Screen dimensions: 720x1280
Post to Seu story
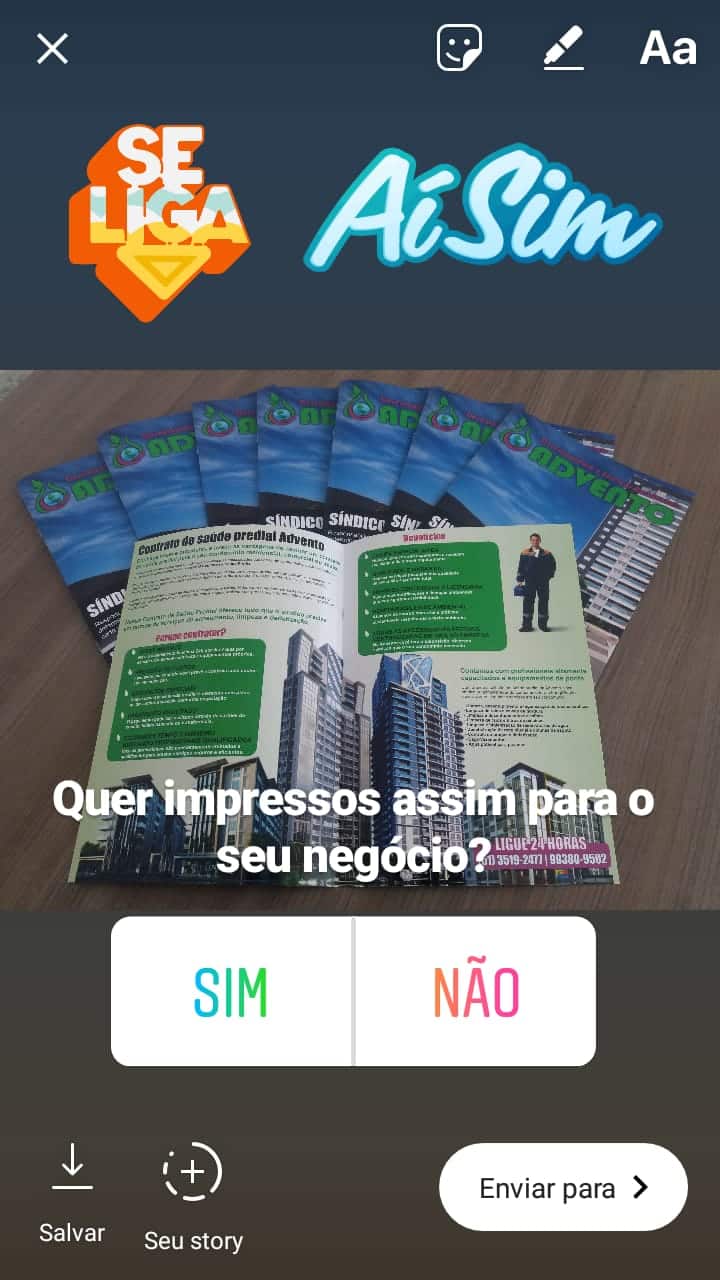tap(193, 1195)
